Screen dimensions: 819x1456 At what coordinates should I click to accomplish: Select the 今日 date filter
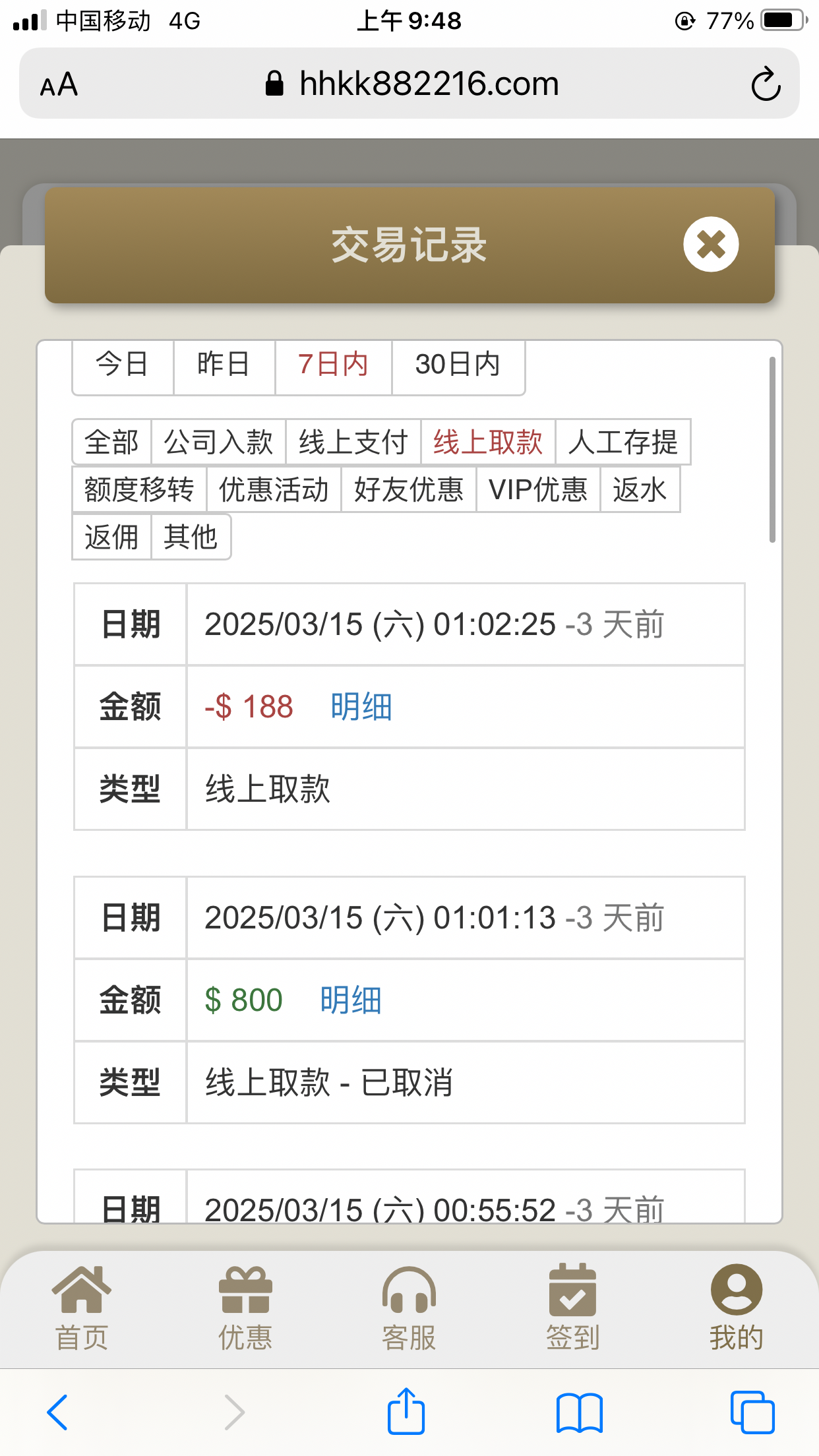(123, 365)
